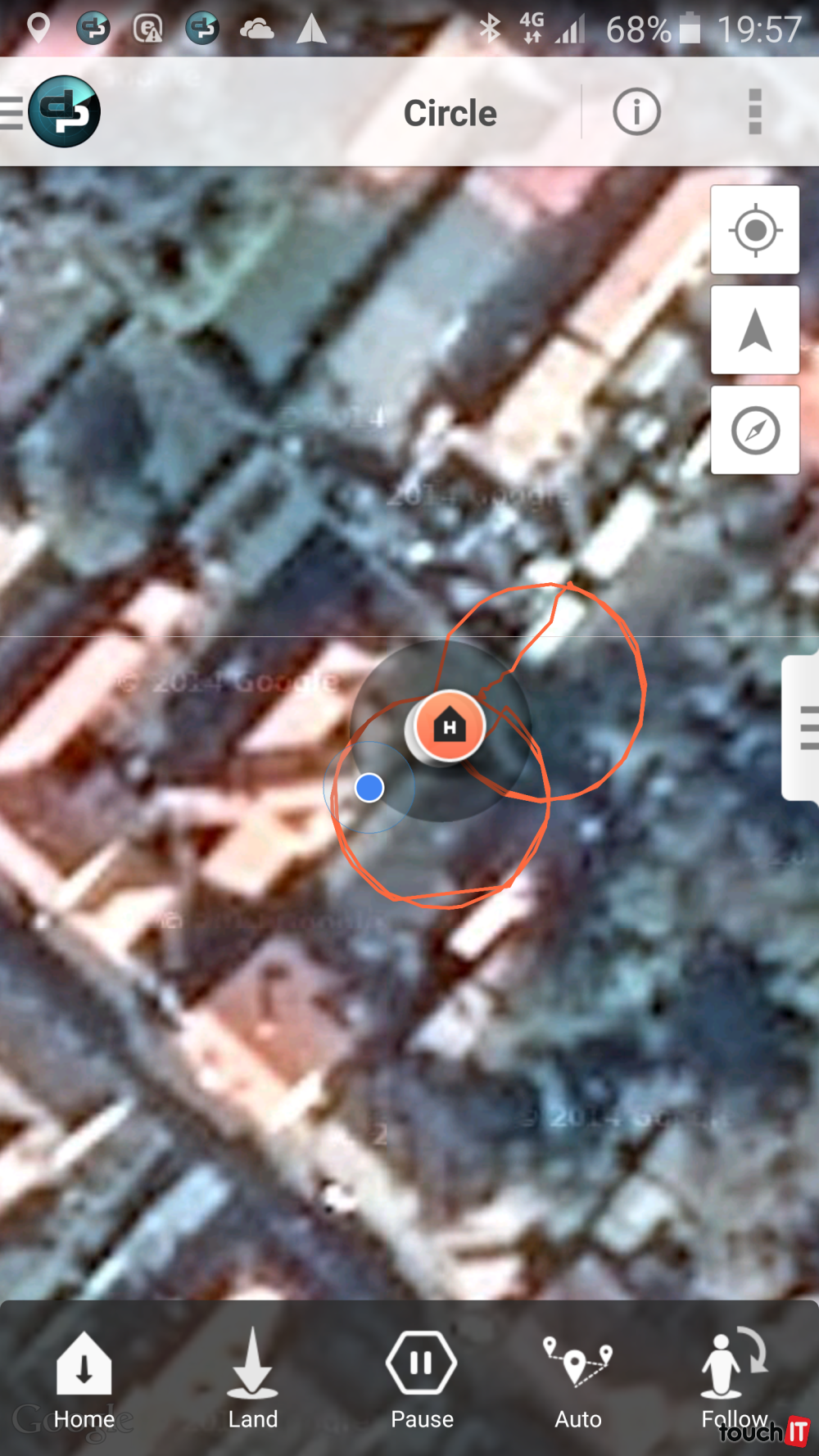
Task: Tap the compass orientation button
Action: (754, 431)
